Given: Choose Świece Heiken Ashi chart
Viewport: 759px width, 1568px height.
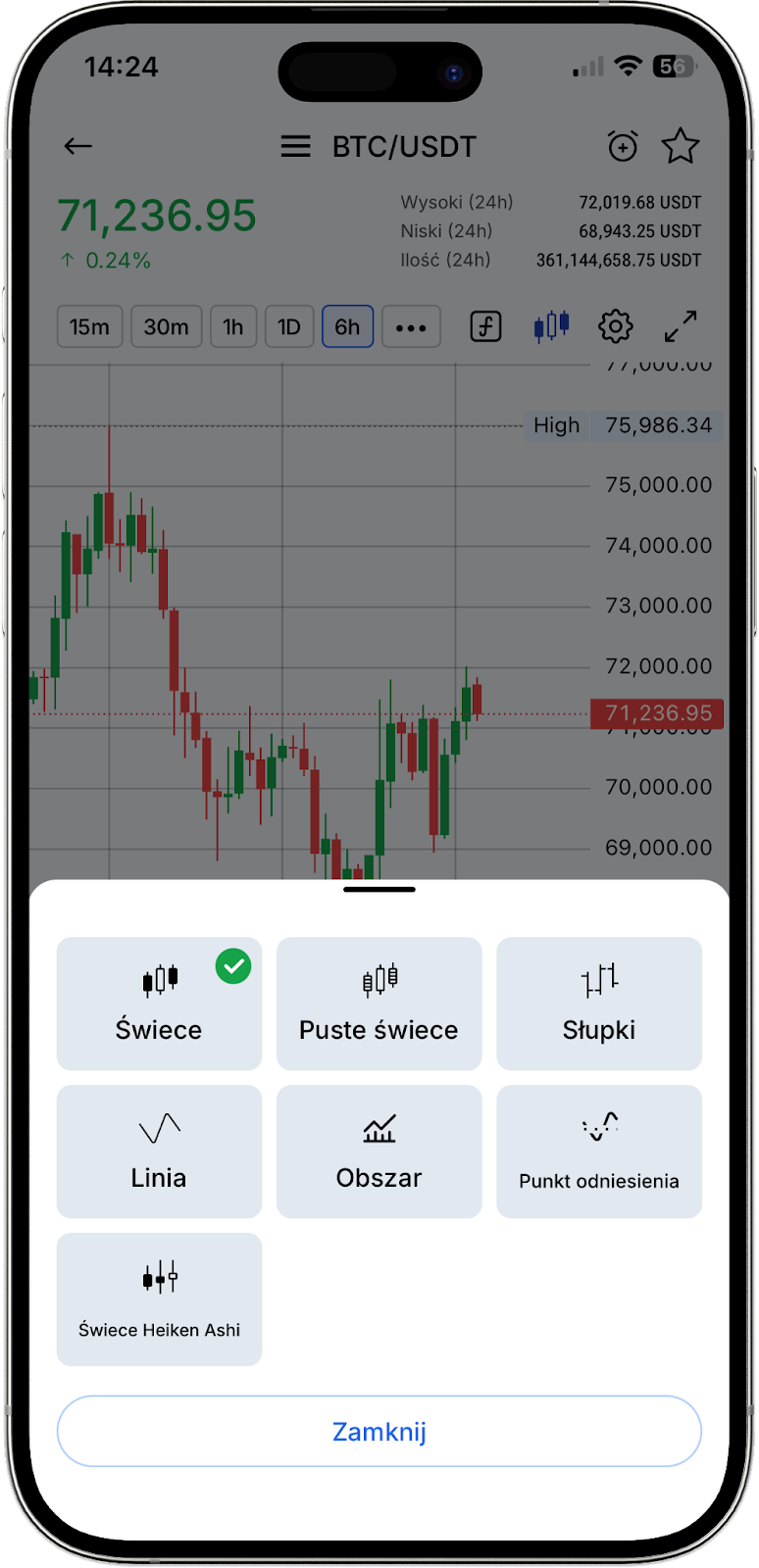Looking at the screenshot, I should (x=159, y=1299).
